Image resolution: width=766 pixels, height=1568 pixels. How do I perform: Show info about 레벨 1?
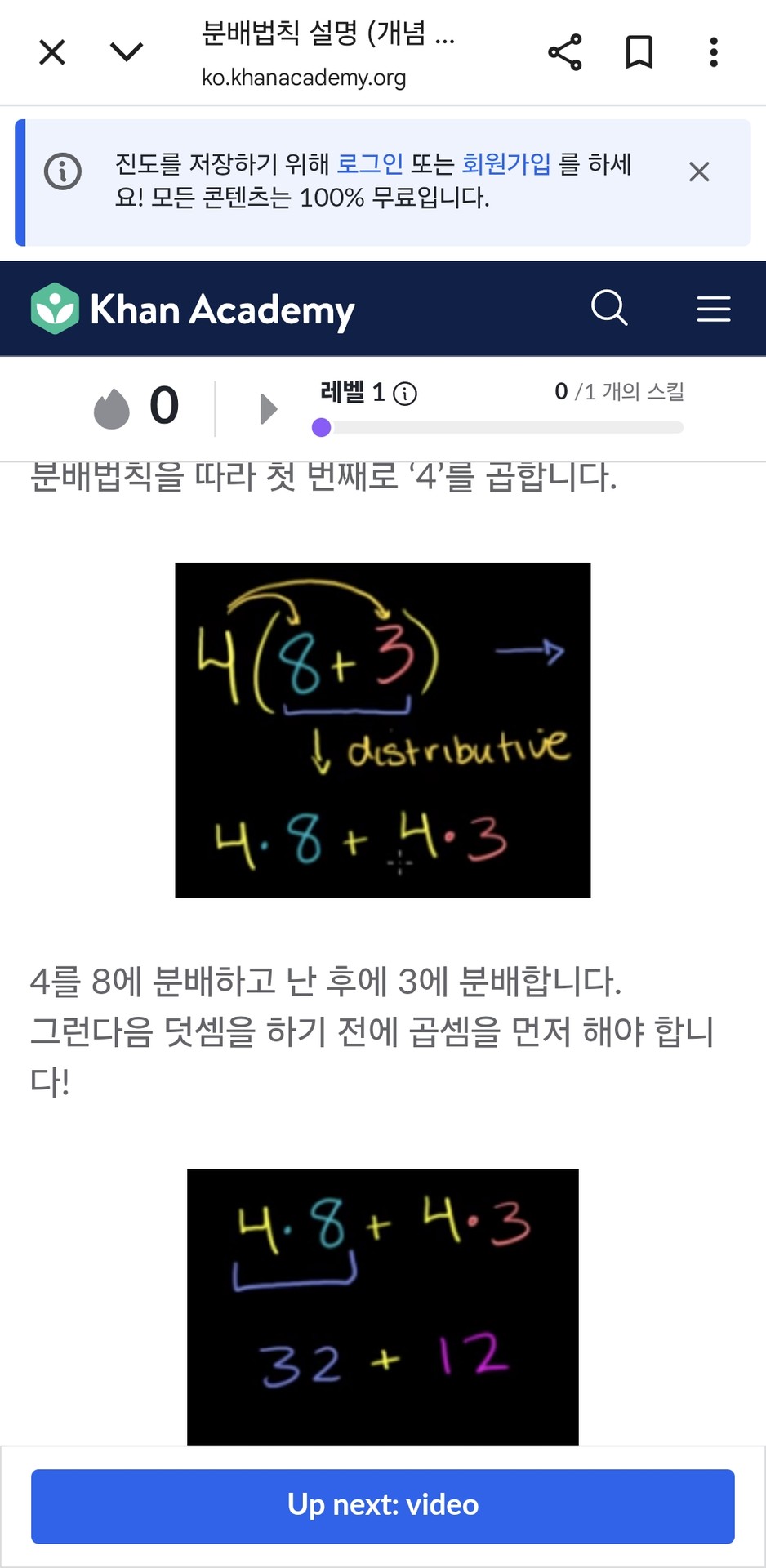point(405,394)
